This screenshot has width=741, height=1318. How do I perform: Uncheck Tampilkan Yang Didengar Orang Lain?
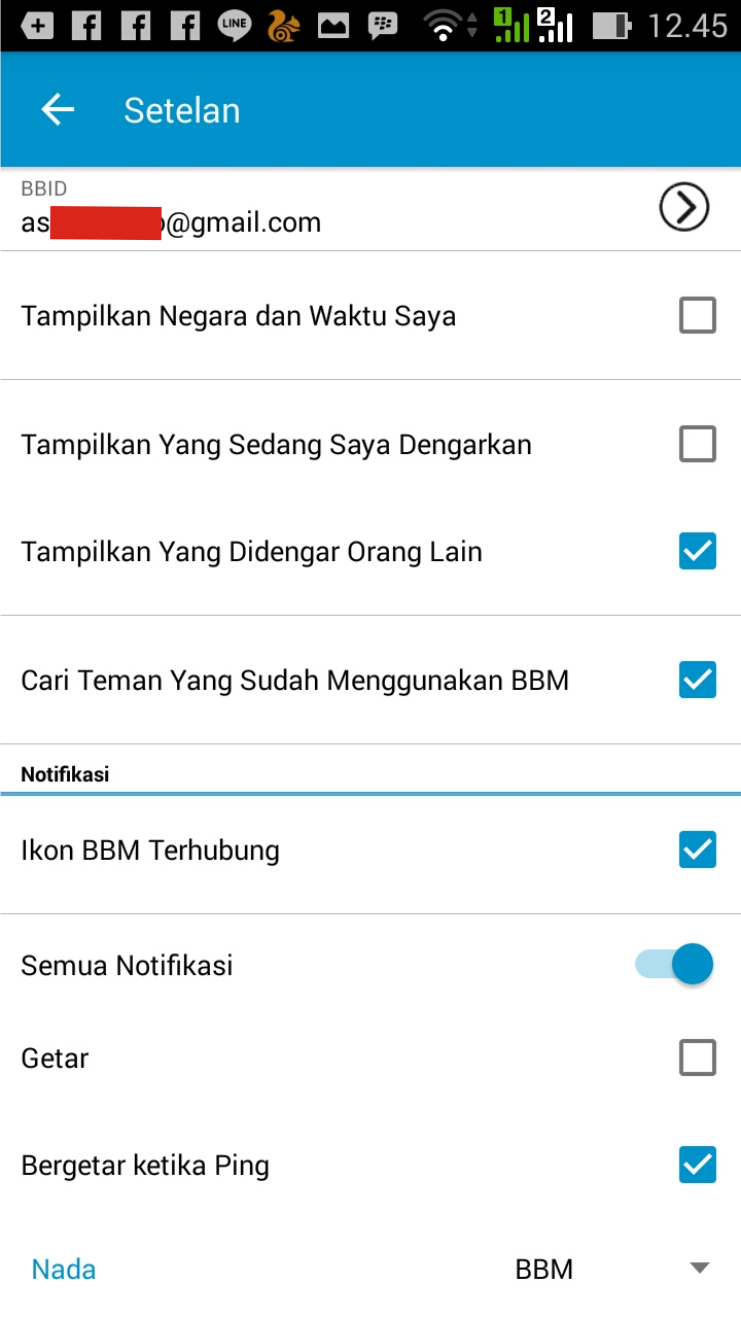click(697, 551)
